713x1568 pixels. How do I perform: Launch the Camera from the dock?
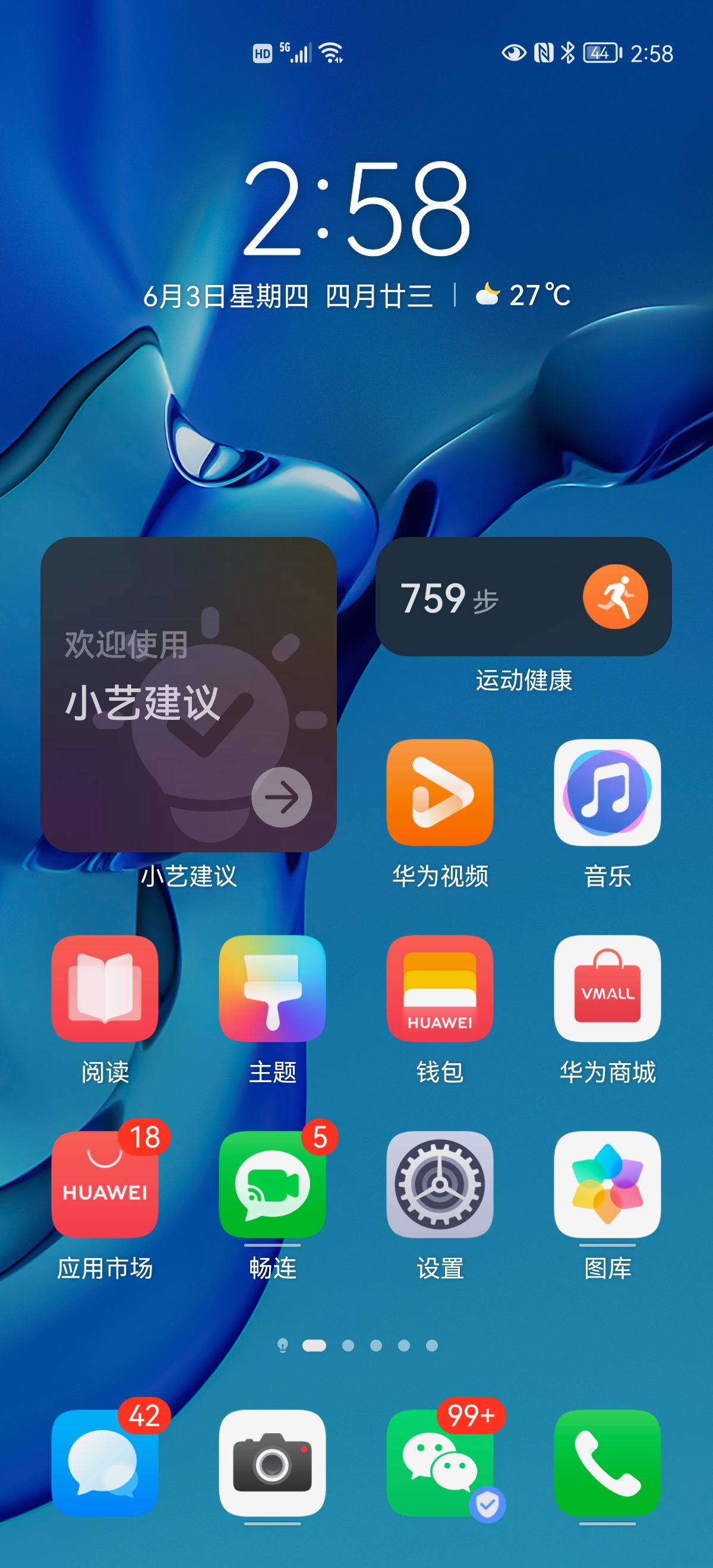pyautogui.click(x=272, y=1462)
